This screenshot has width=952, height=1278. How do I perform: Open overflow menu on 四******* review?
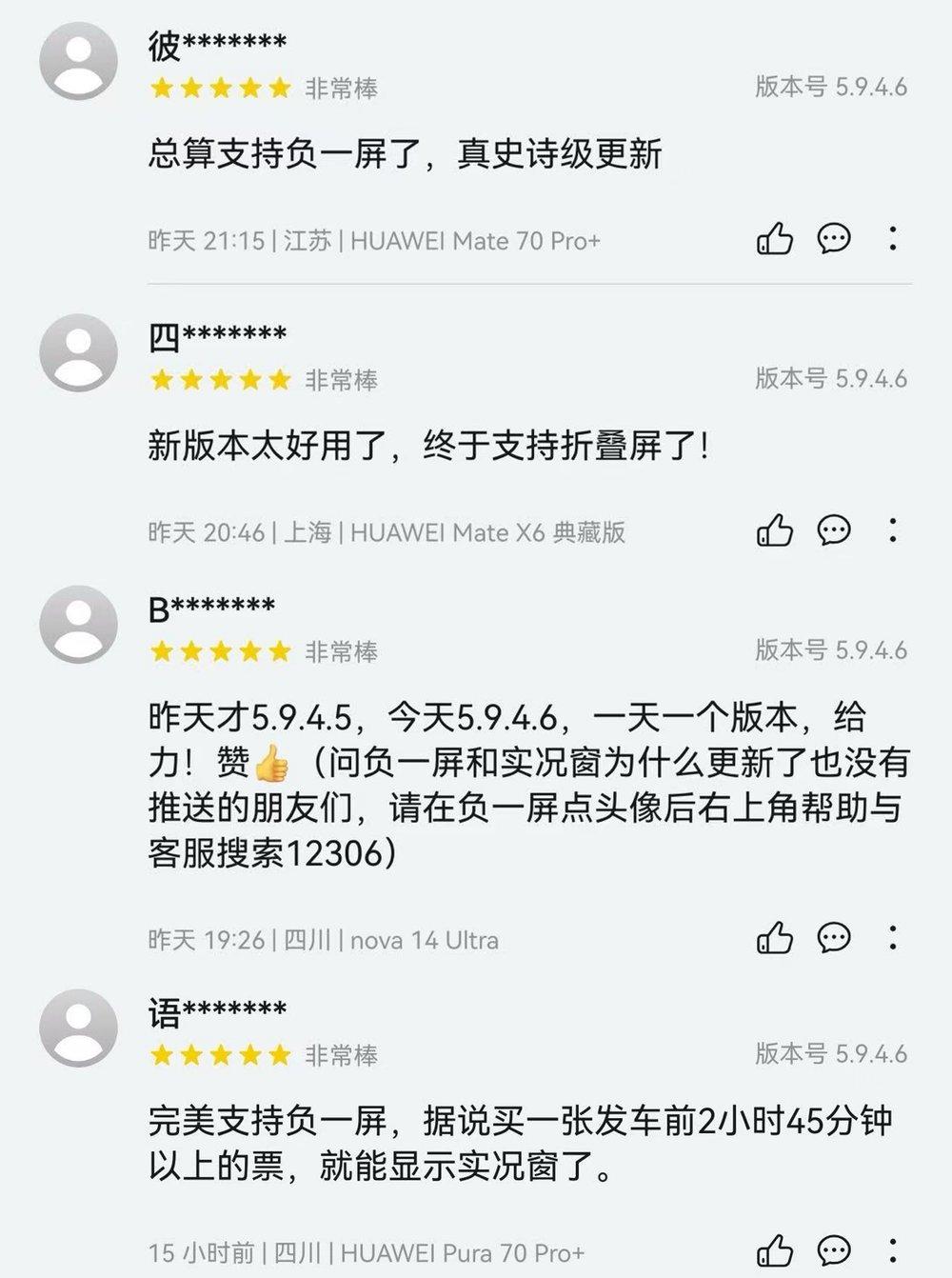pos(893,529)
